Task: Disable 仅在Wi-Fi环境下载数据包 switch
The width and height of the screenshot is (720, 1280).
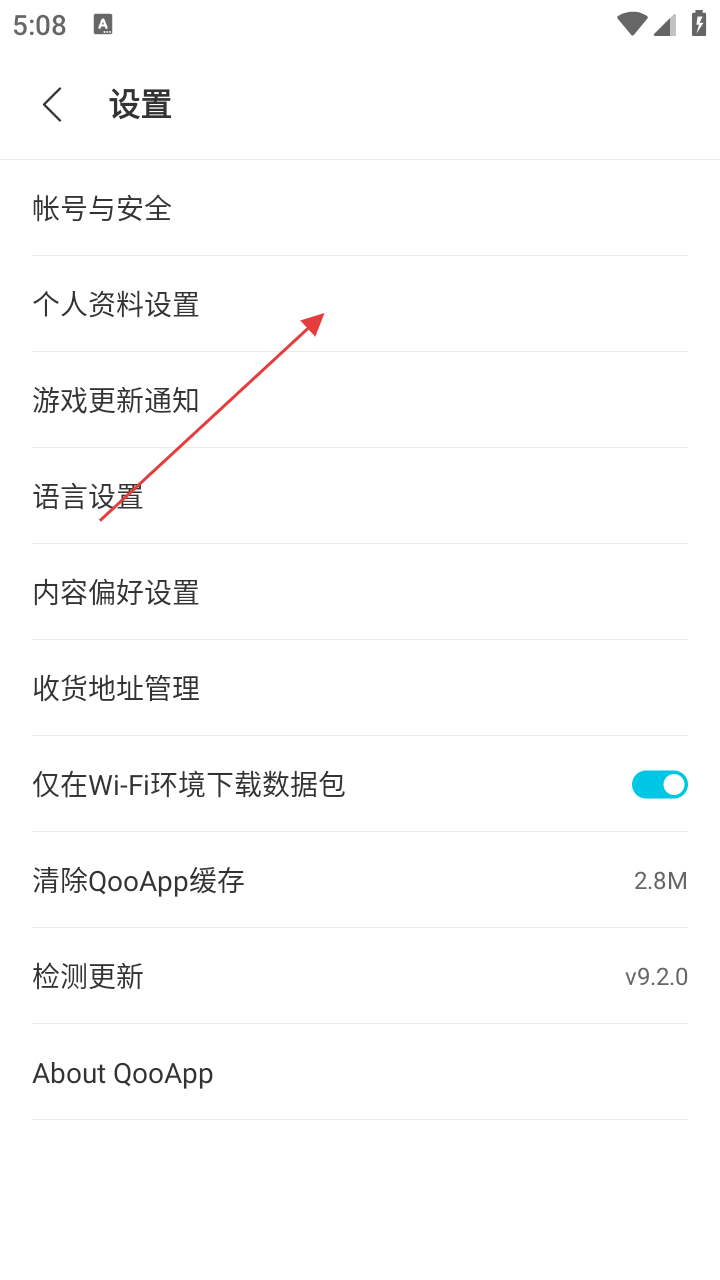Action: coord(659,784)
